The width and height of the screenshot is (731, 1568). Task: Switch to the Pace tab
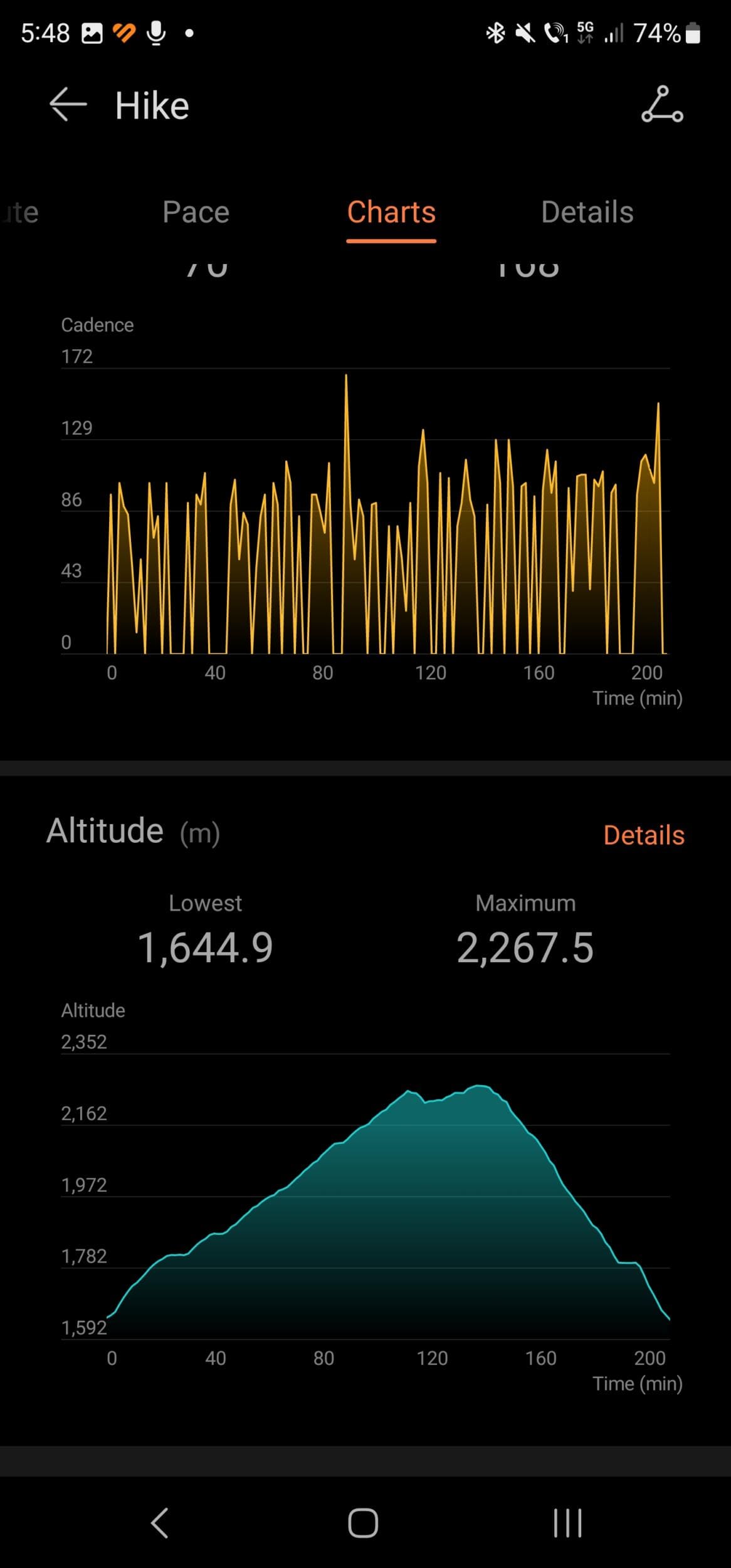tap(196, 212)
